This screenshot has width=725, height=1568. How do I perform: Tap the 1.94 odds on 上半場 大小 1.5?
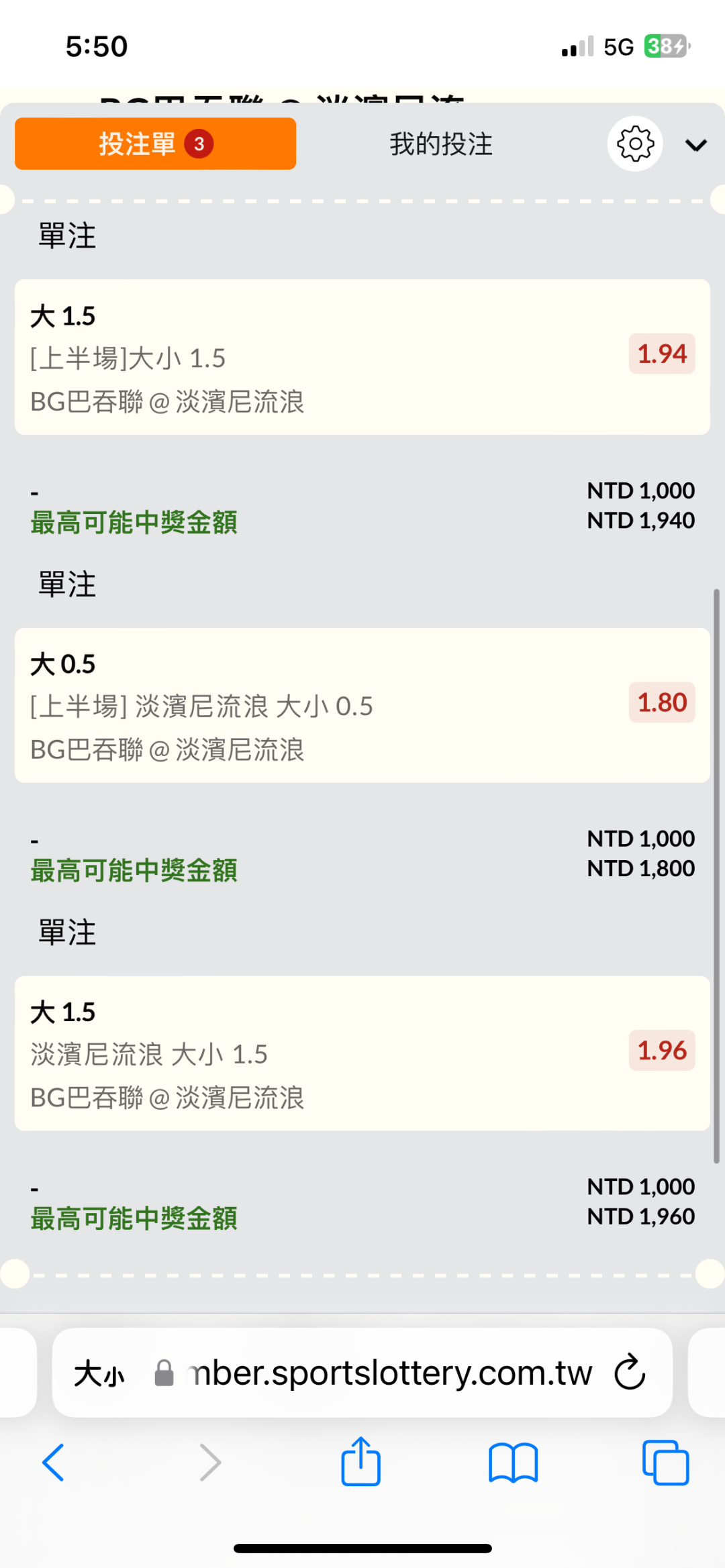[x=662, y=354]
